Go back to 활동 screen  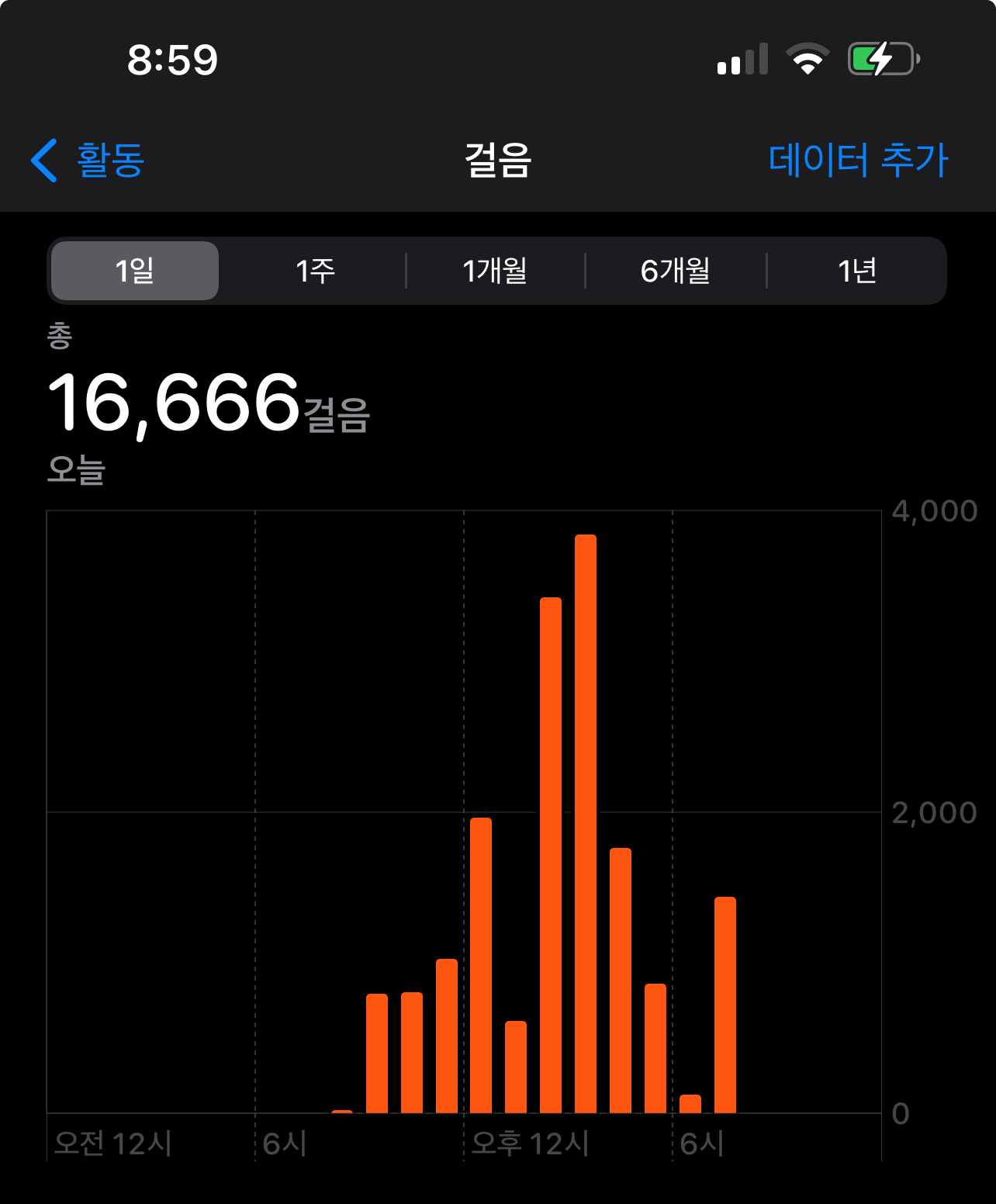point(88,161)
